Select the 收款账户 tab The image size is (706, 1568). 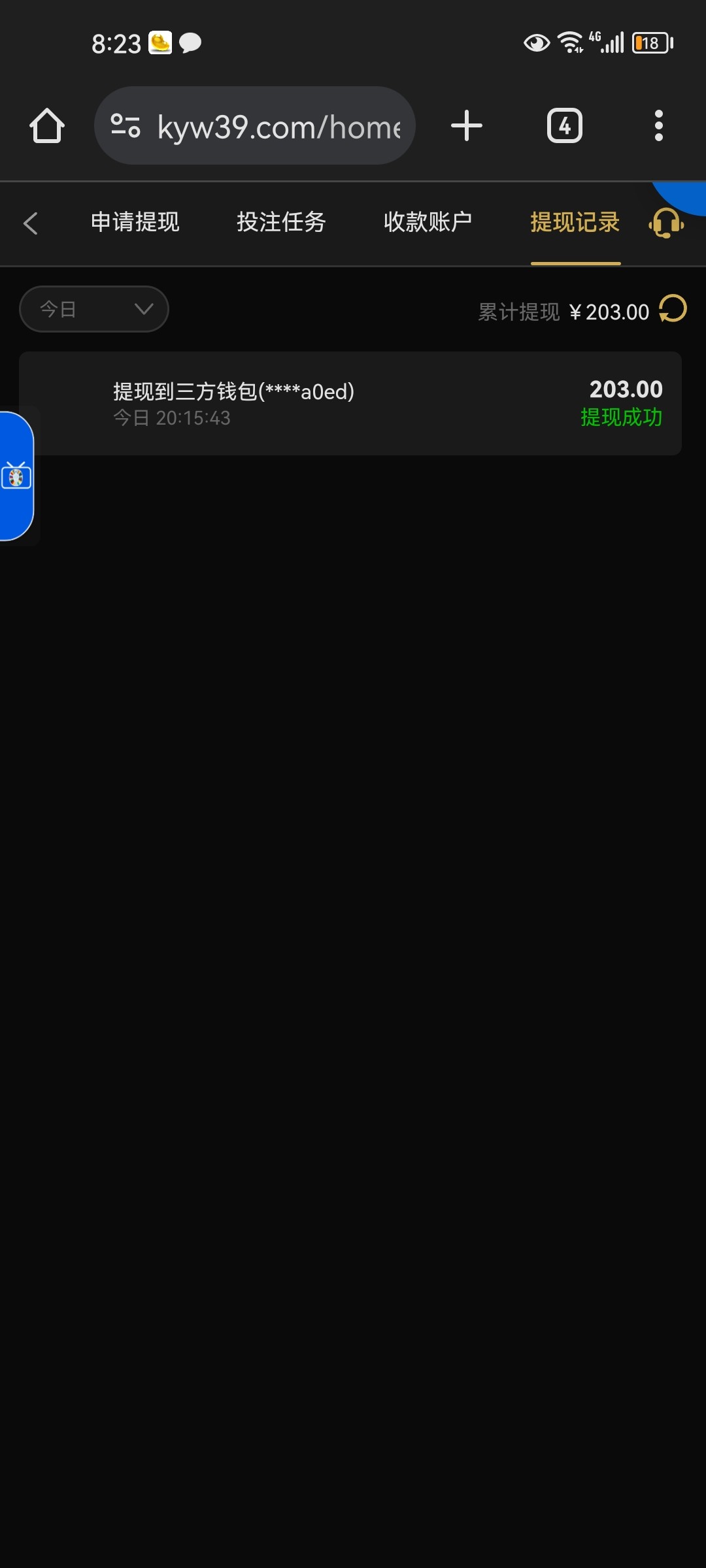coord(428,222)
